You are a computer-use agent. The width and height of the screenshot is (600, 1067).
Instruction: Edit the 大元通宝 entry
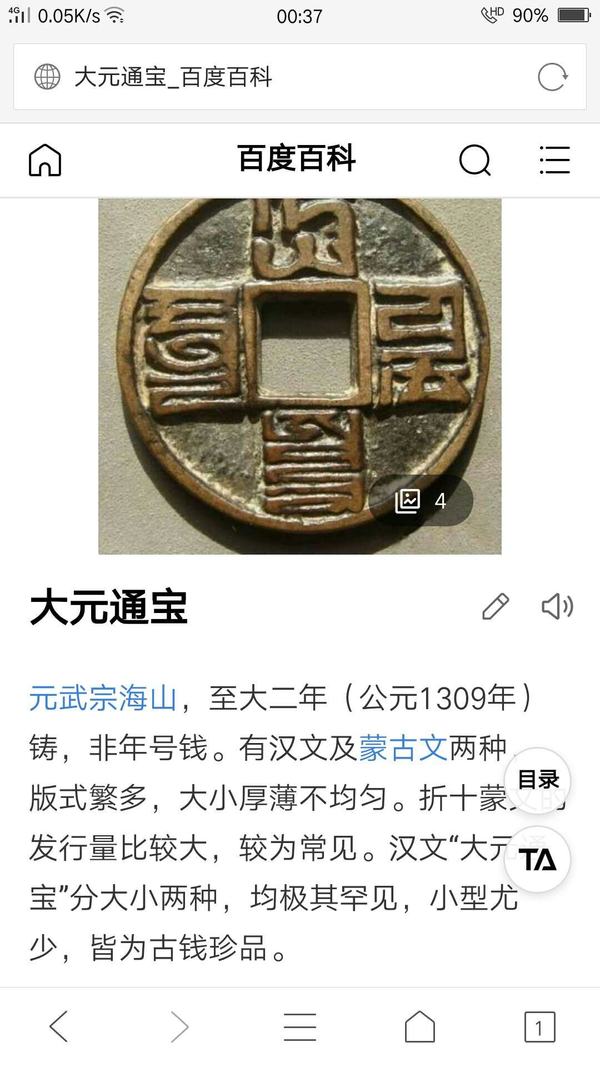[x=495, y=606]
